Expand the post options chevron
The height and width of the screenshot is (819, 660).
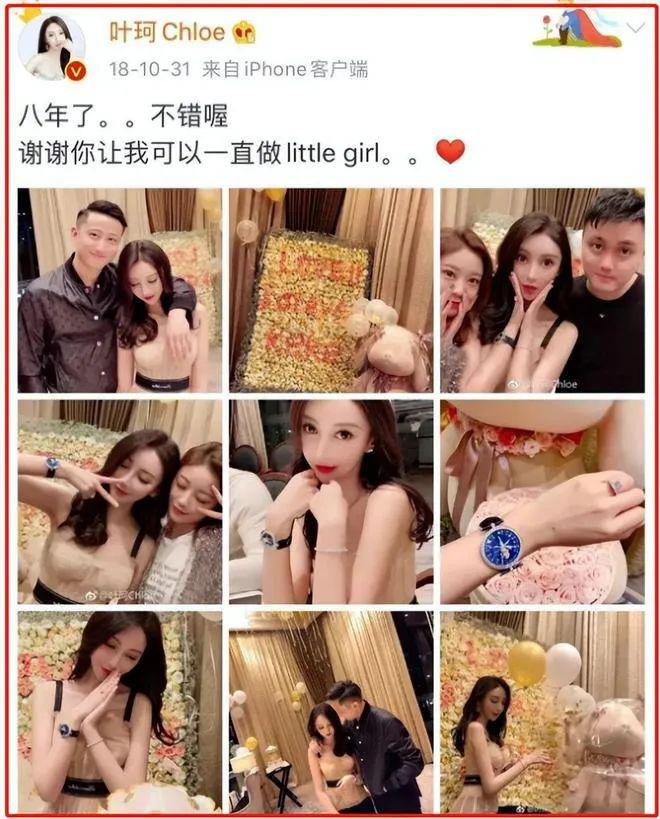[x=634, y=28]
